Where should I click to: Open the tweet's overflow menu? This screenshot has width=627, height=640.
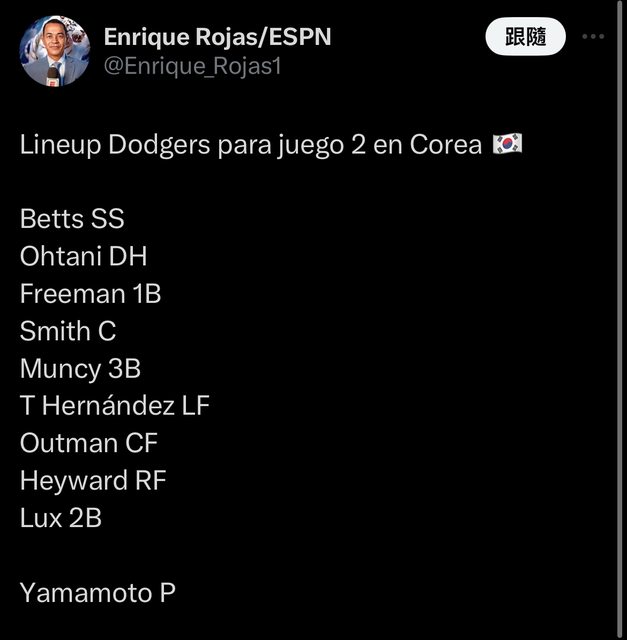593,37
